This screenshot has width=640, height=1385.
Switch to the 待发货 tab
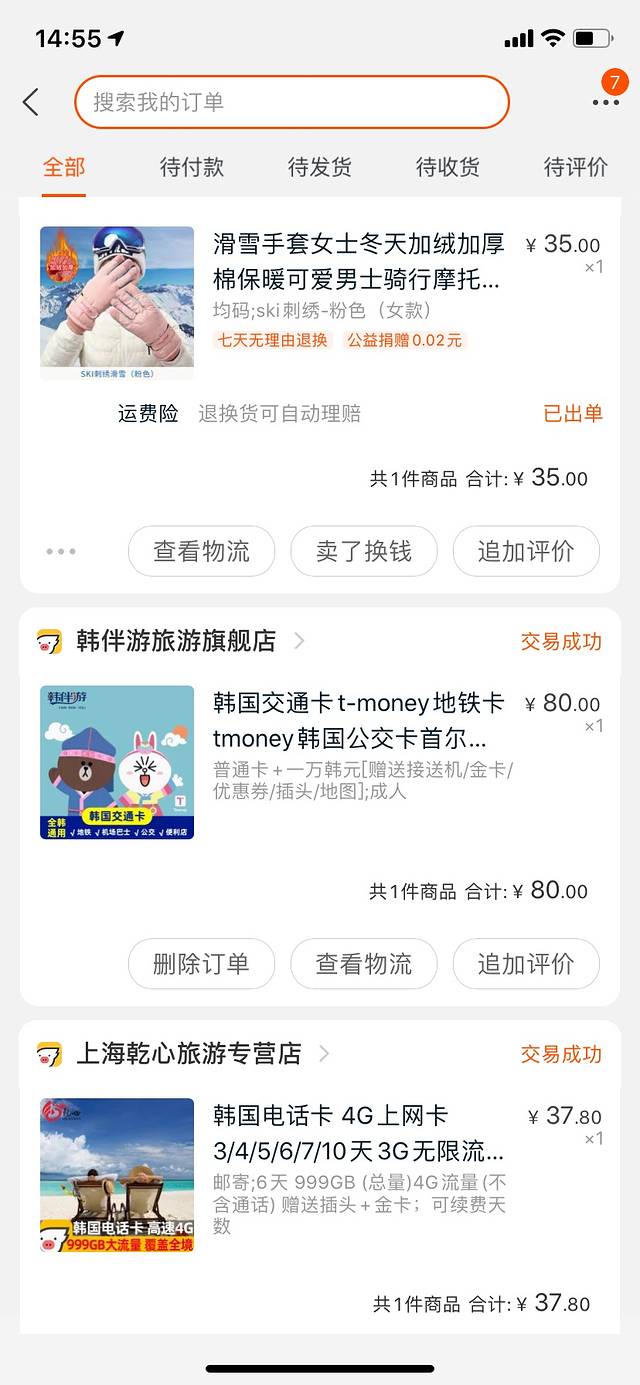coord(320,167)
